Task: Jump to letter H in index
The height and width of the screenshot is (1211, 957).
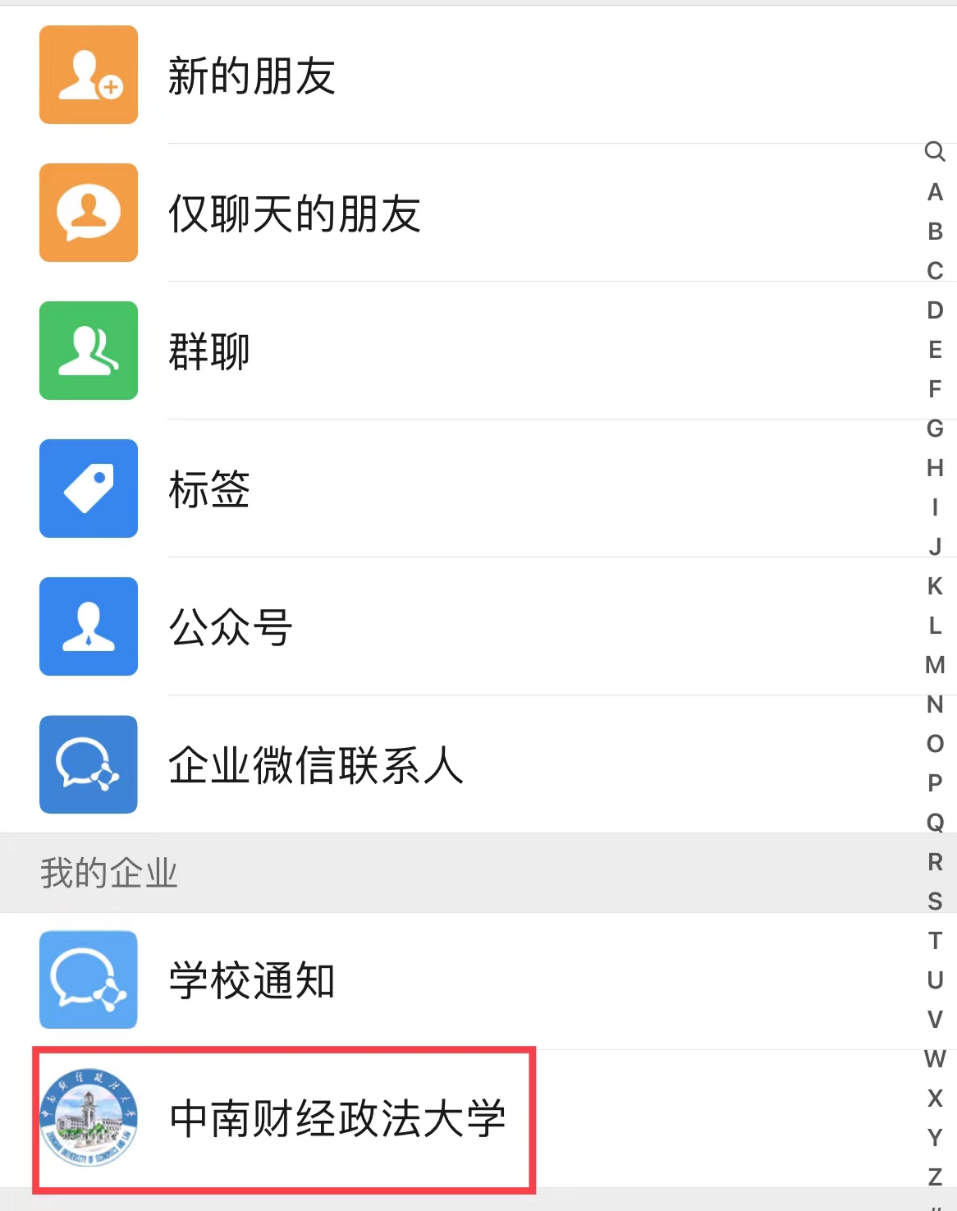Action: coord(935,468)
